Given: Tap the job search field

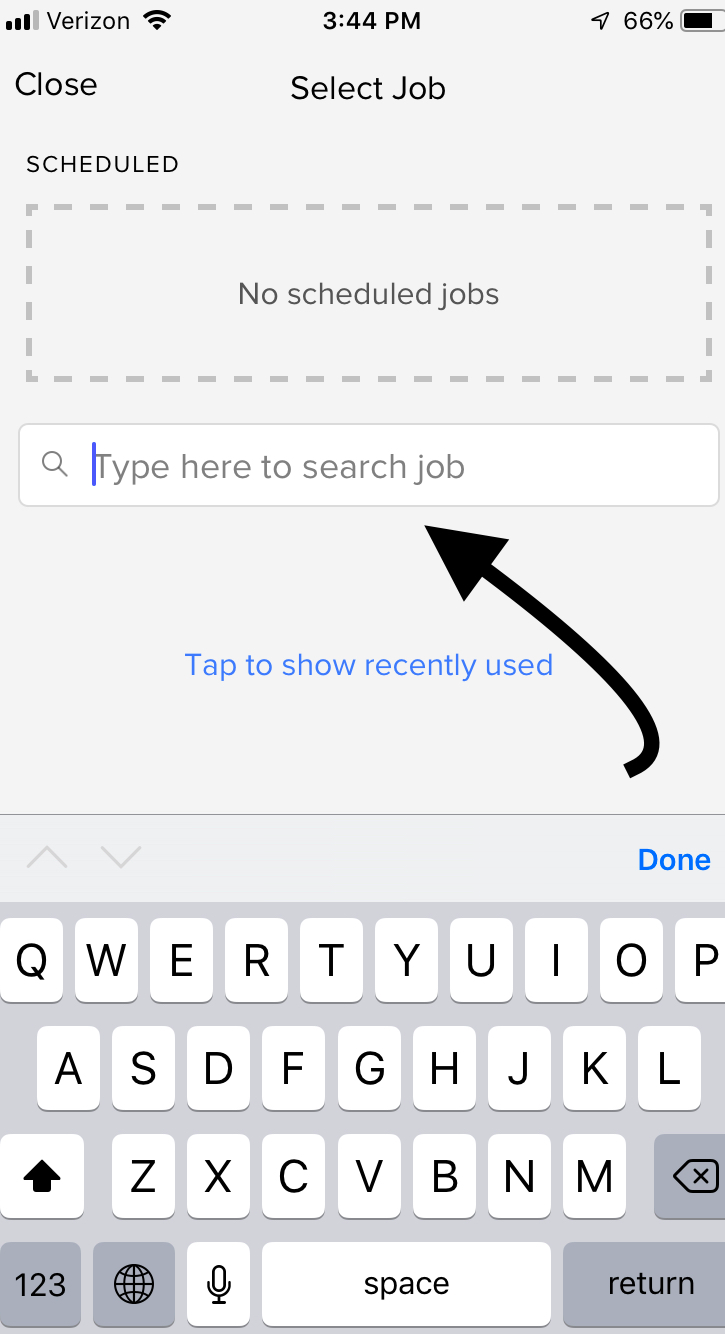Looking at the screenshot, I should [369, 465].
